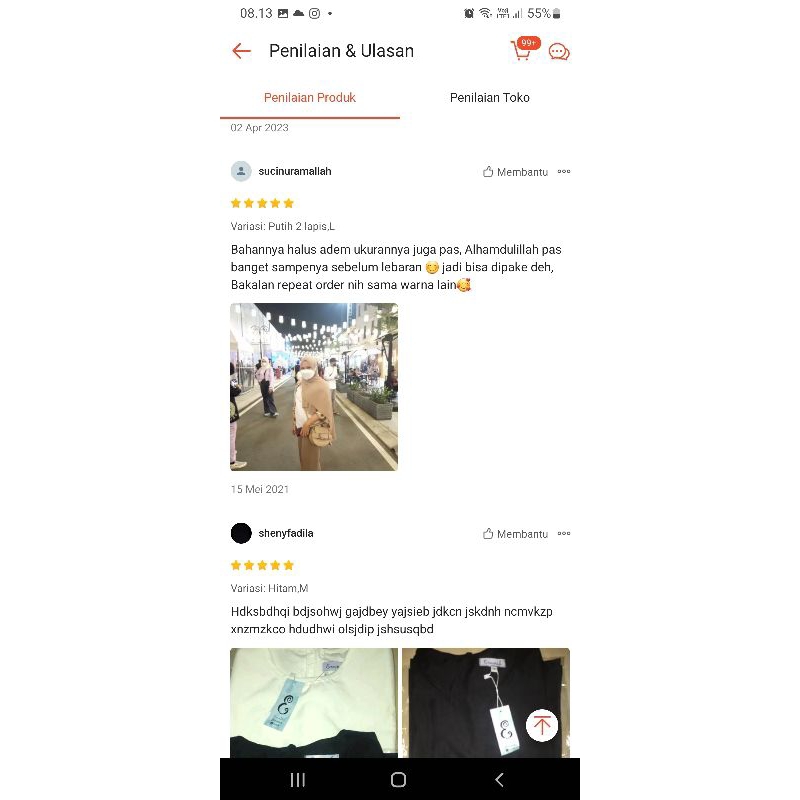
Task: Open the shopping cart
Action: [523, 50]
